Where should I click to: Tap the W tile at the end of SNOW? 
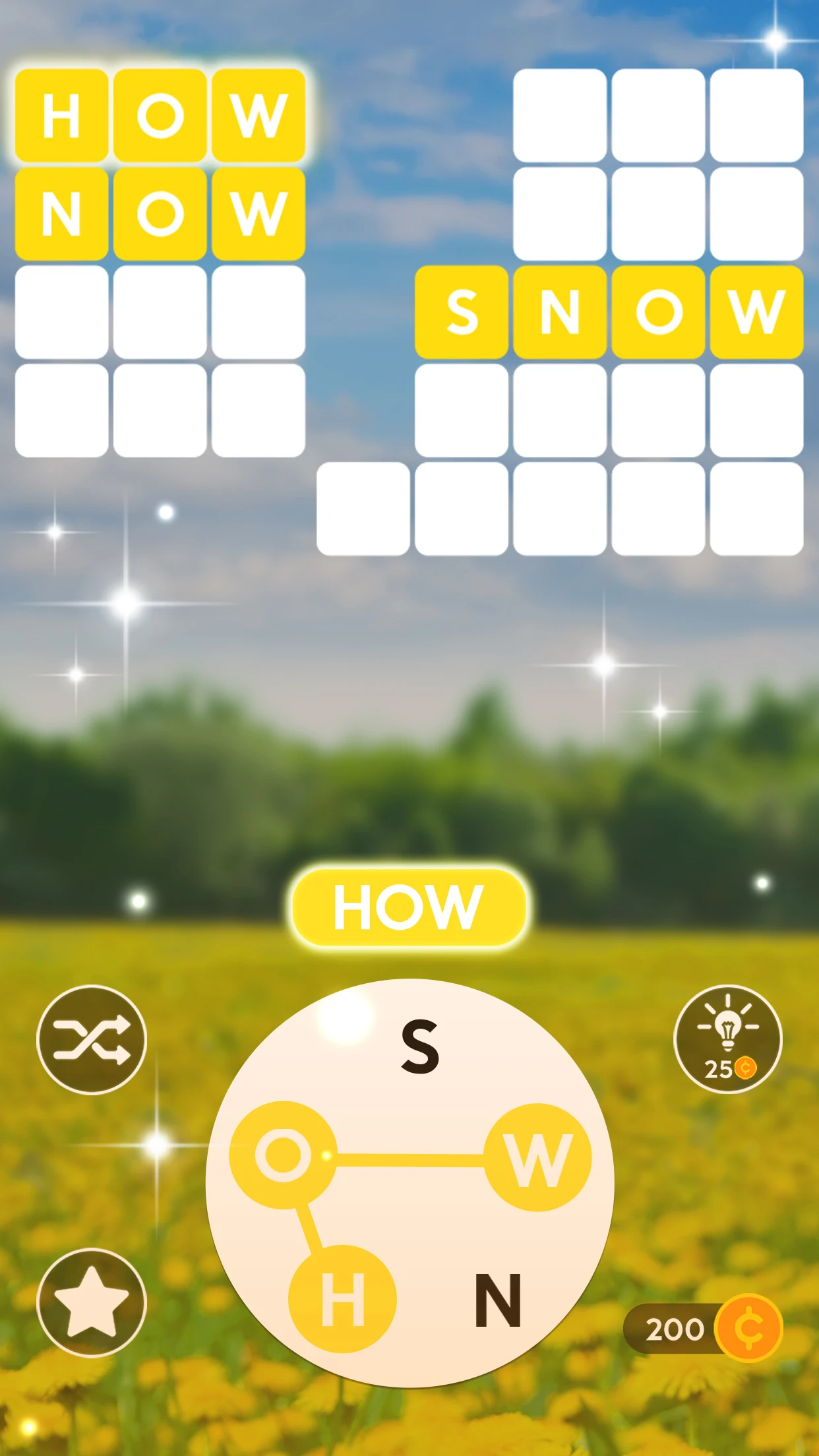755,312
